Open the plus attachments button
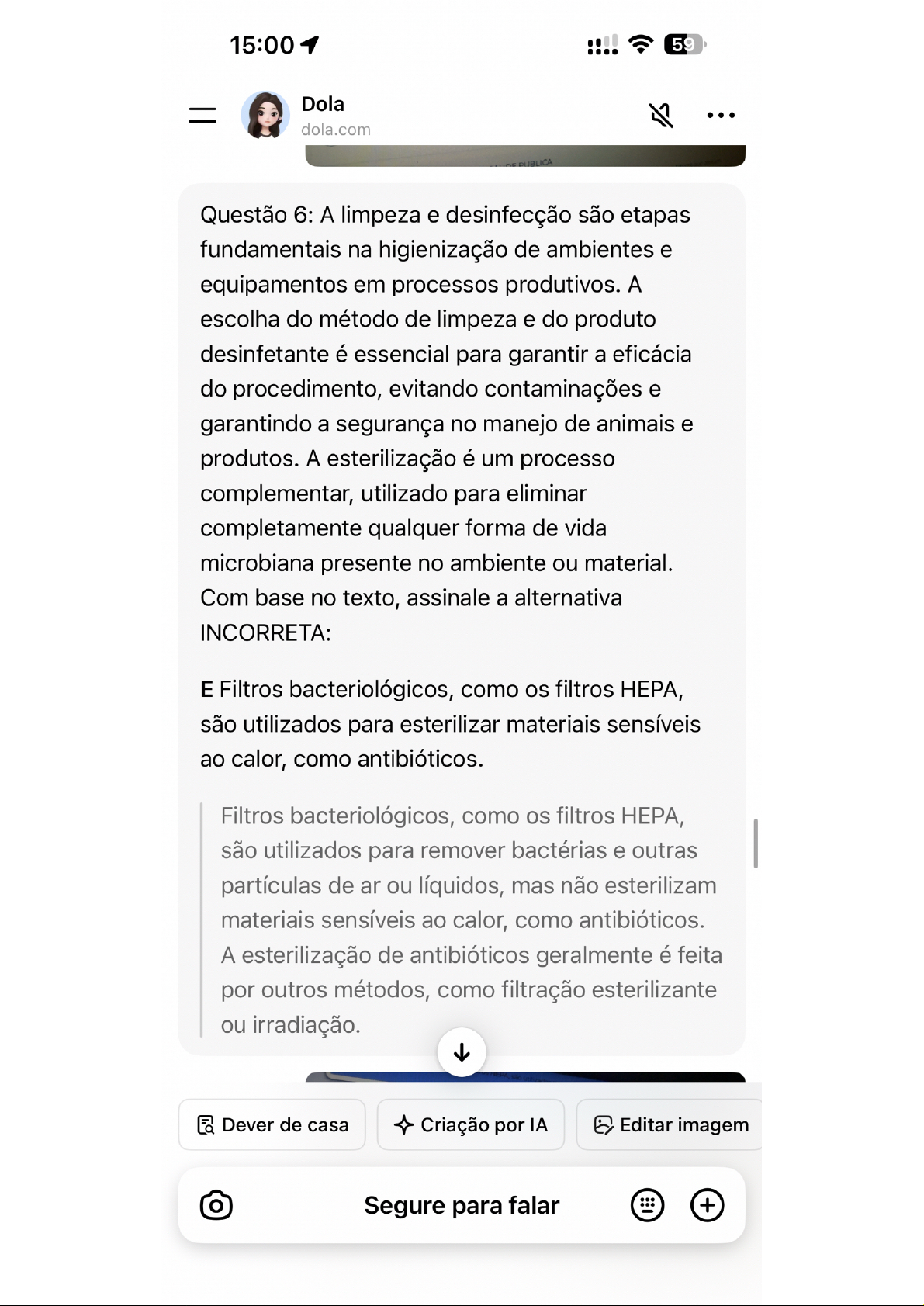This screenshot has width=924, height=1306. (707, 1205)
